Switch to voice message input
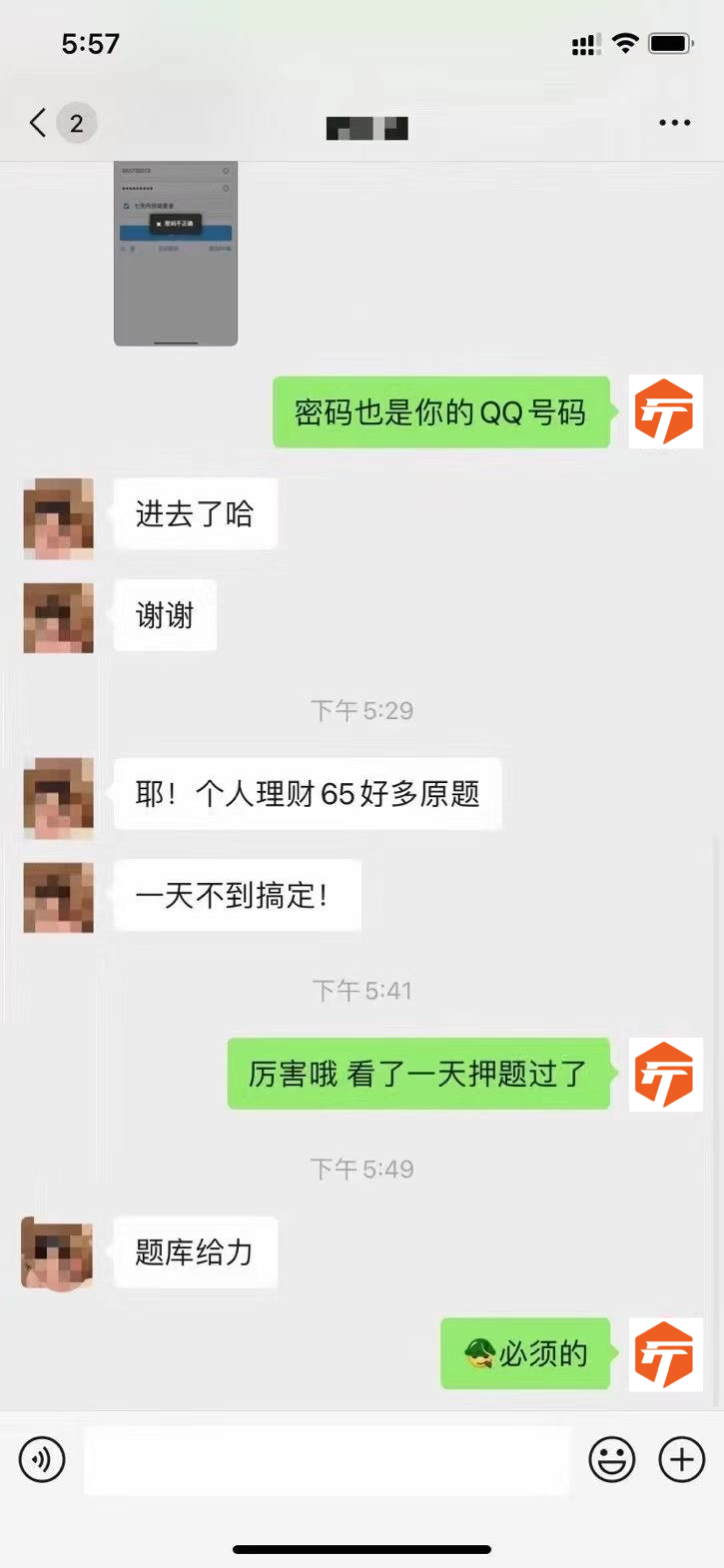Viewport: 724px width, 1568px height. (42, 1460)
